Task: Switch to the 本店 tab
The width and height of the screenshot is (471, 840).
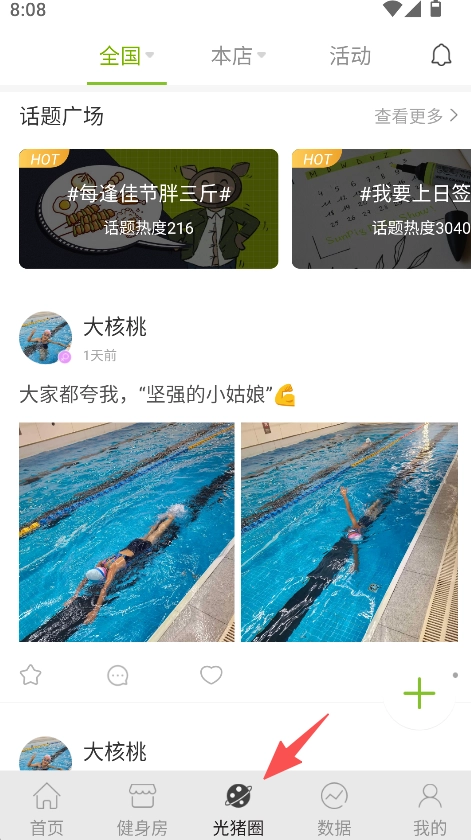Action: [238, 56]
